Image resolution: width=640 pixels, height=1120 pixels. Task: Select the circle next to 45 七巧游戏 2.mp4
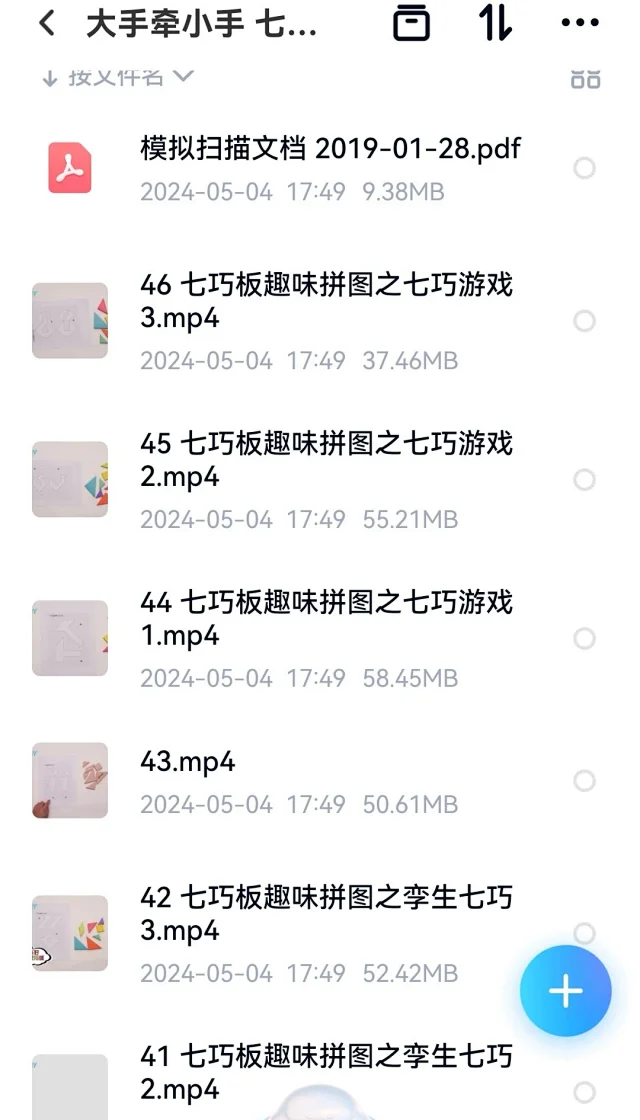tap(584, 480)
